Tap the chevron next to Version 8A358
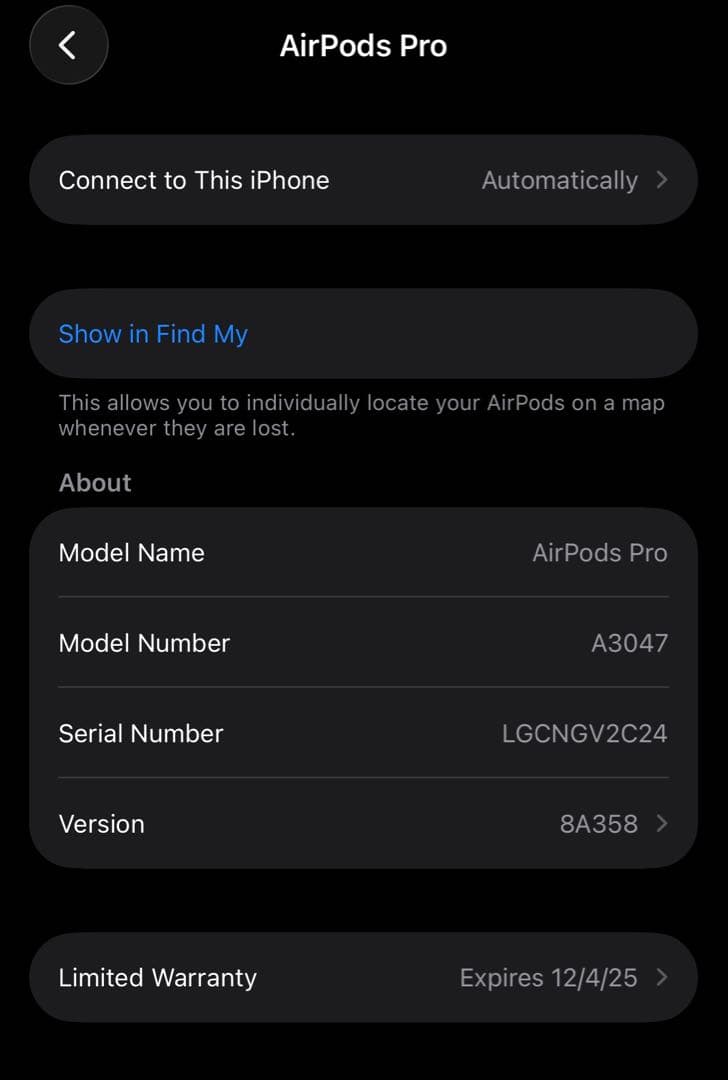This screenshot has height=1080, width=728. (661, 824)
